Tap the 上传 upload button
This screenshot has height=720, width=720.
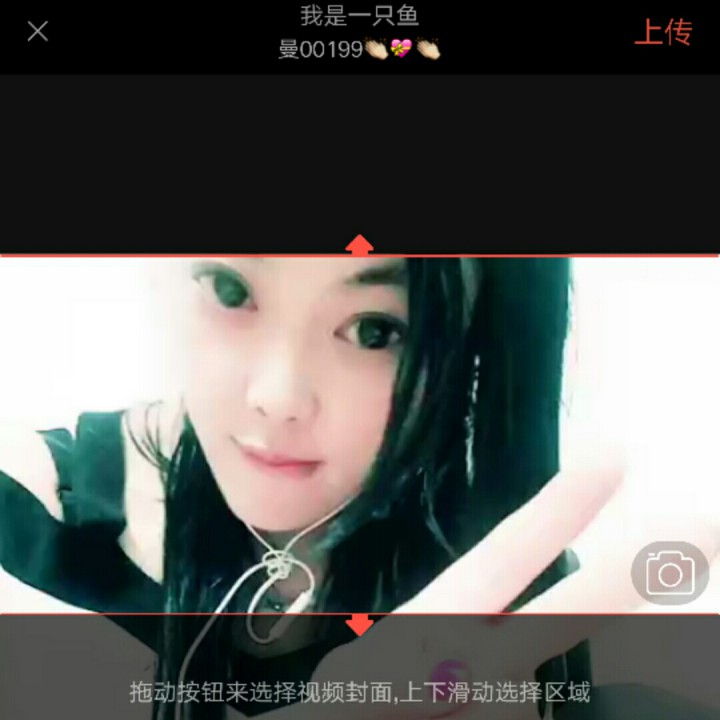663,32
